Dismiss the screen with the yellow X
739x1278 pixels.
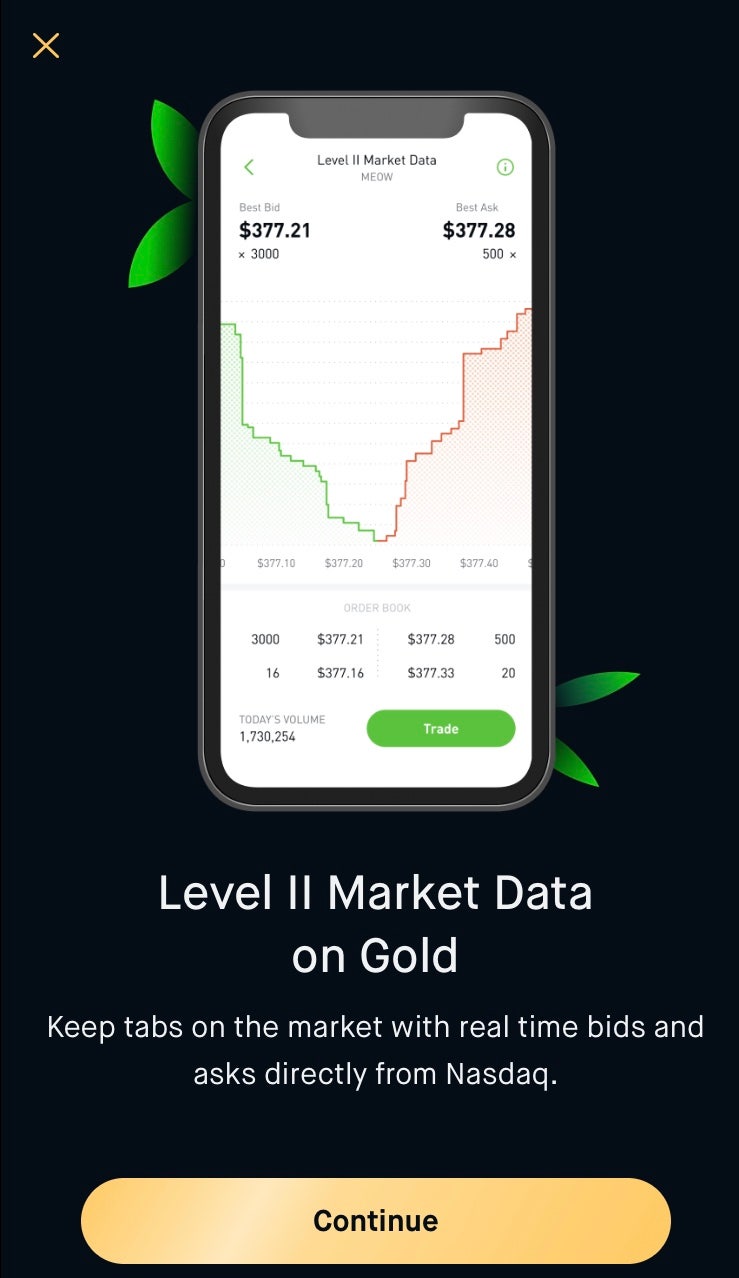pyautogui.click(x=45, y=45)
